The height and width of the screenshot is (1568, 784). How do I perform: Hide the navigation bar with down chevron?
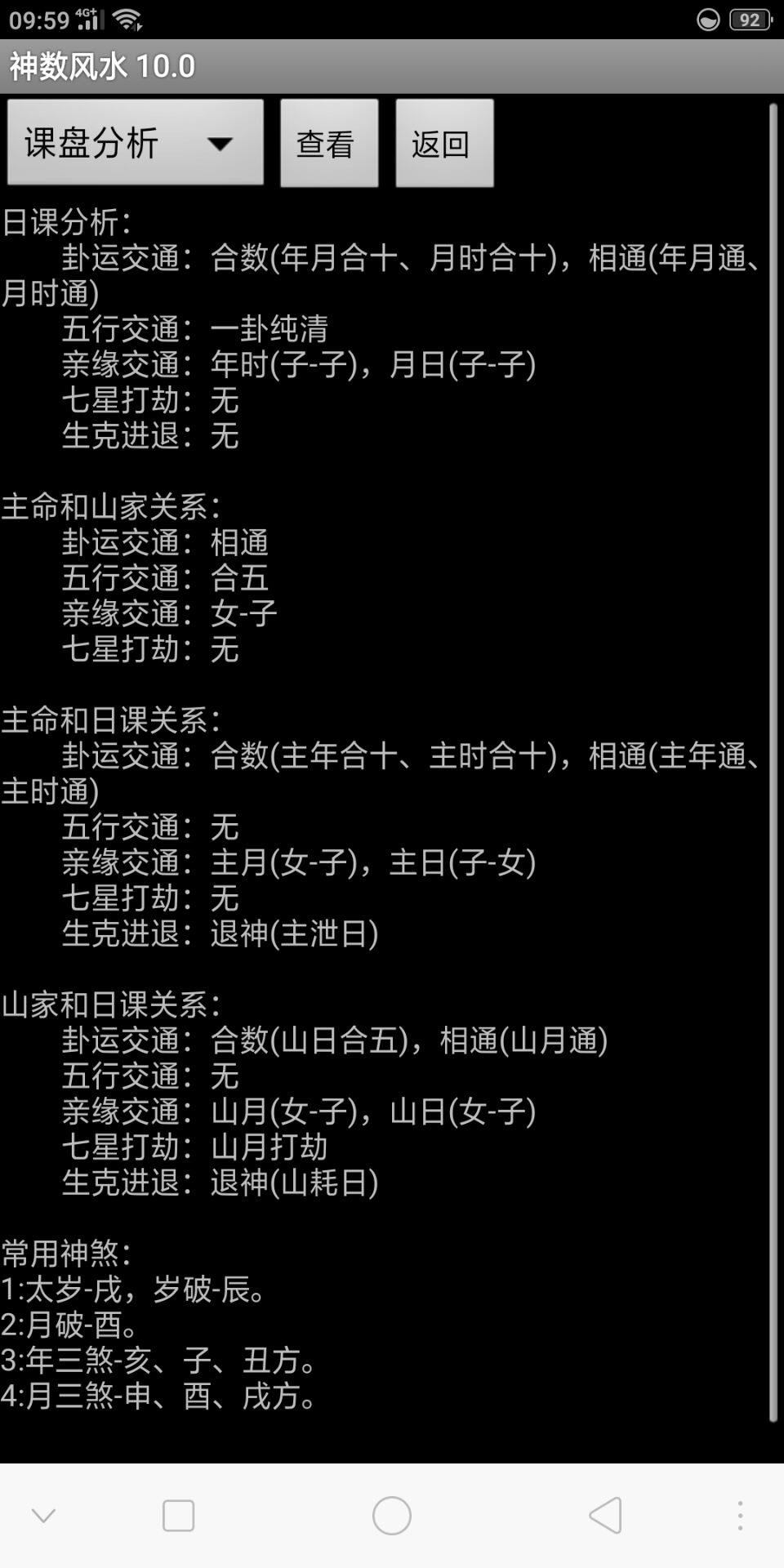point(43,1516)
